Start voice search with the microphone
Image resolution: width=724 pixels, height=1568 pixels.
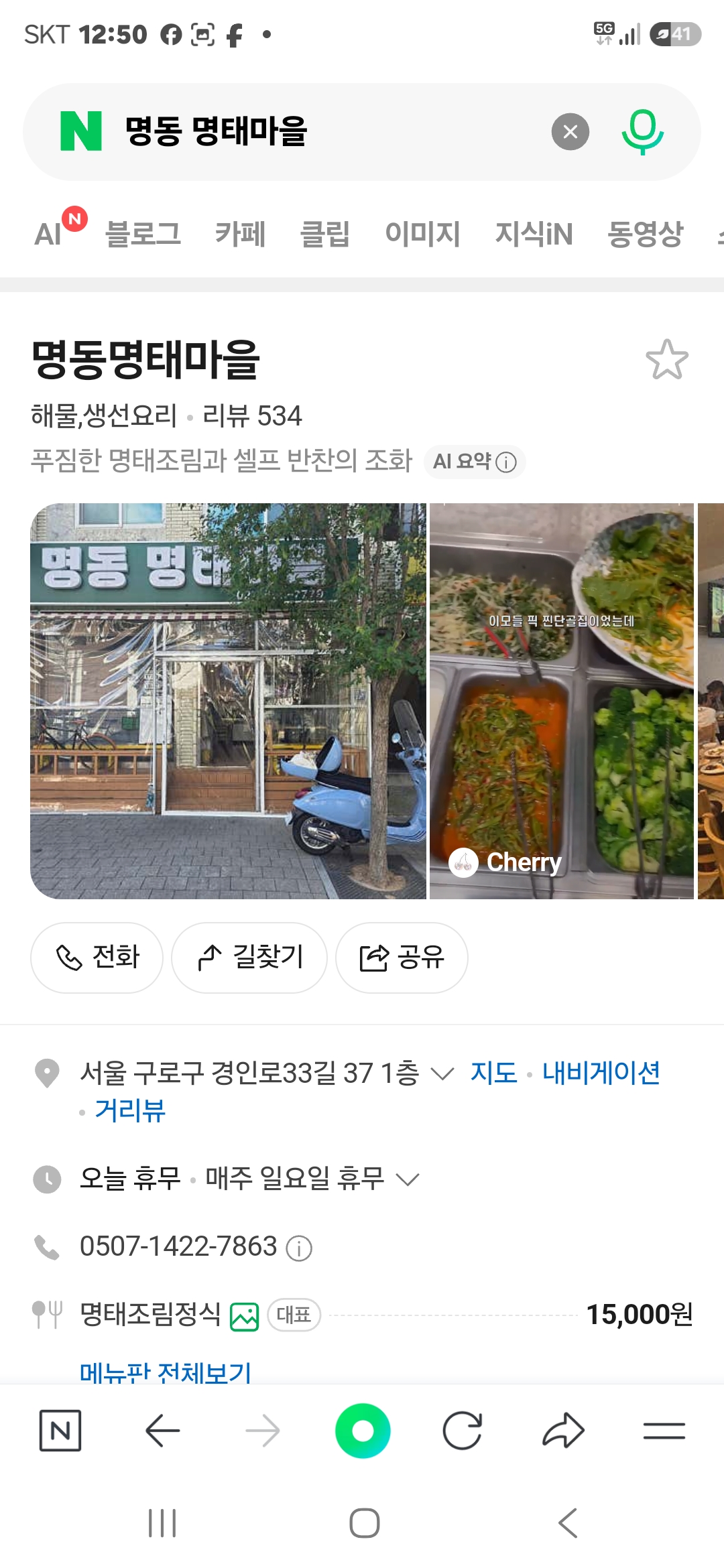(x=642, y=132)
